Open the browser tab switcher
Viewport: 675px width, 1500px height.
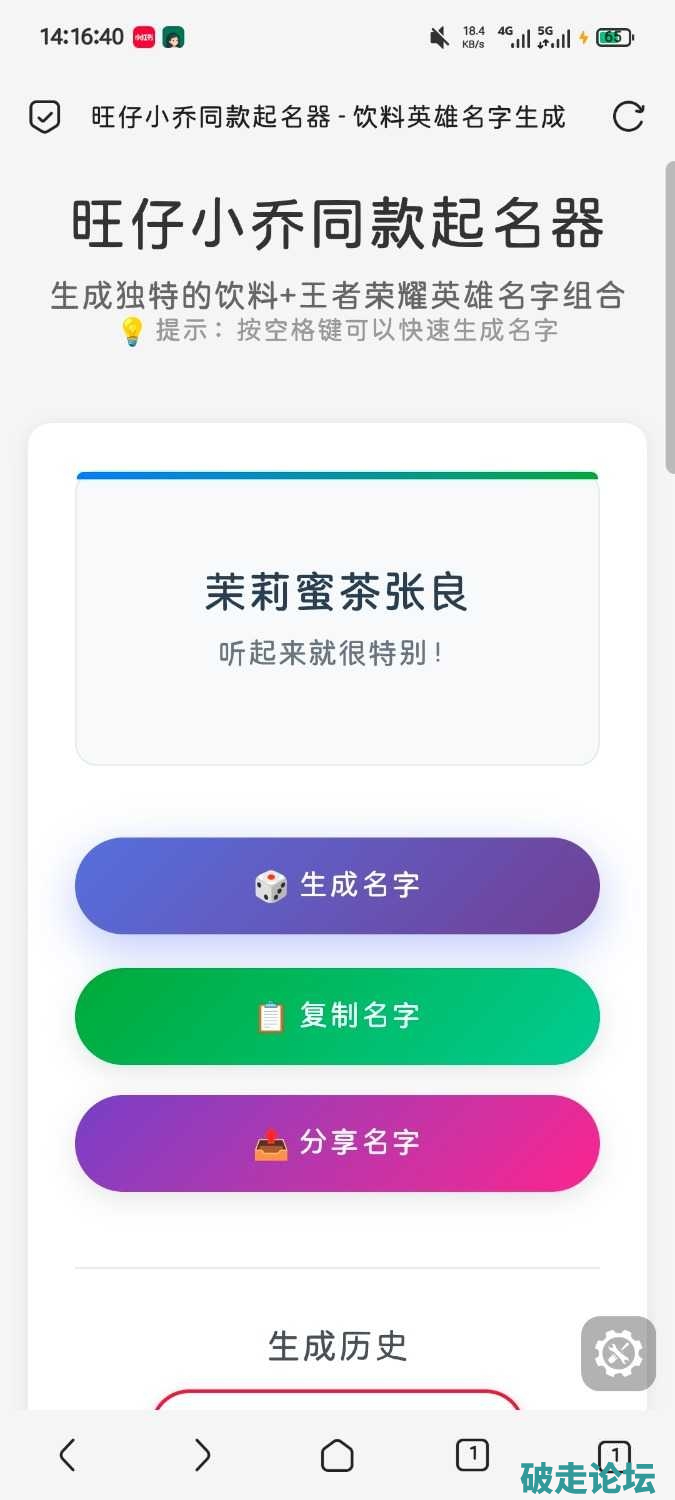pos(472,1454)
